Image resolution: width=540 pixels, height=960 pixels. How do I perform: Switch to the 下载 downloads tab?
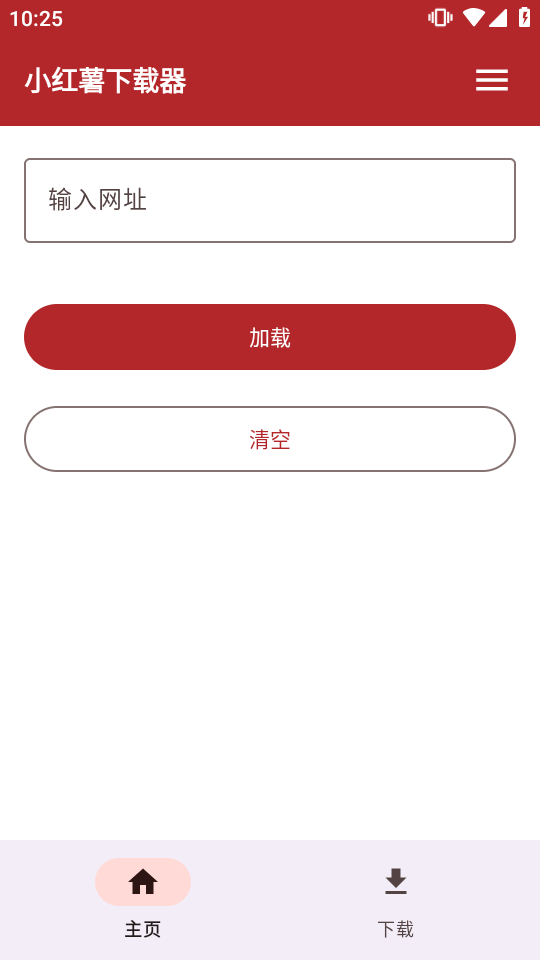tap(396, 899)
